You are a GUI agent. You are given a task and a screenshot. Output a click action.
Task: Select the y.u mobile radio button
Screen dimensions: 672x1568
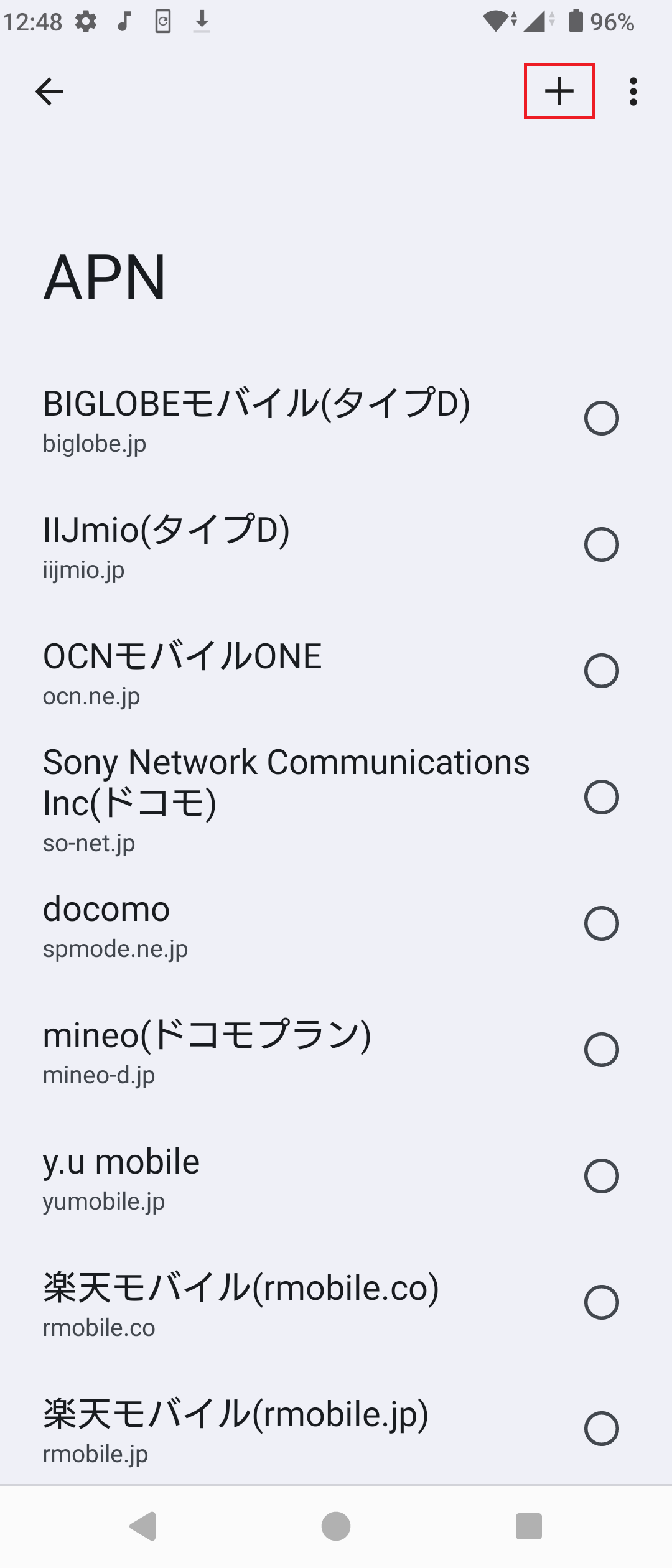point(601,1176)
